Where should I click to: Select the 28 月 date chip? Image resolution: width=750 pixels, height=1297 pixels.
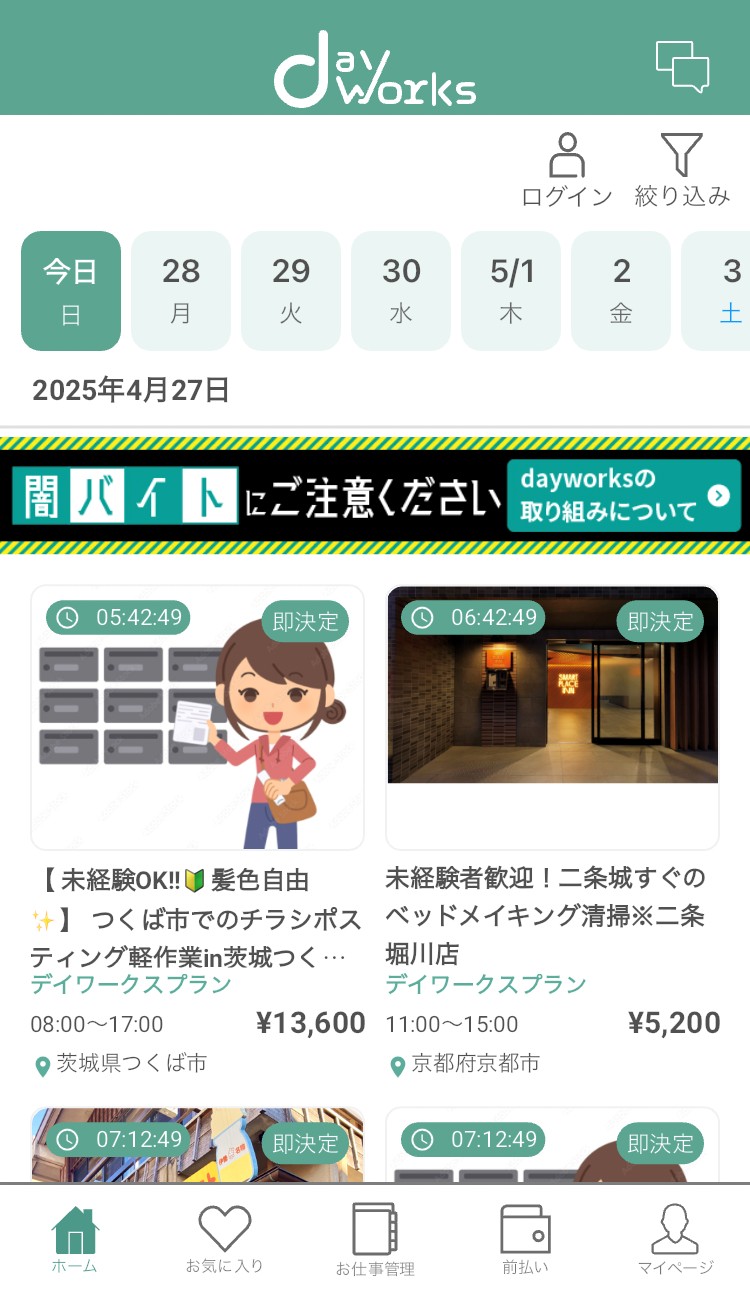(x=181, y=291)
